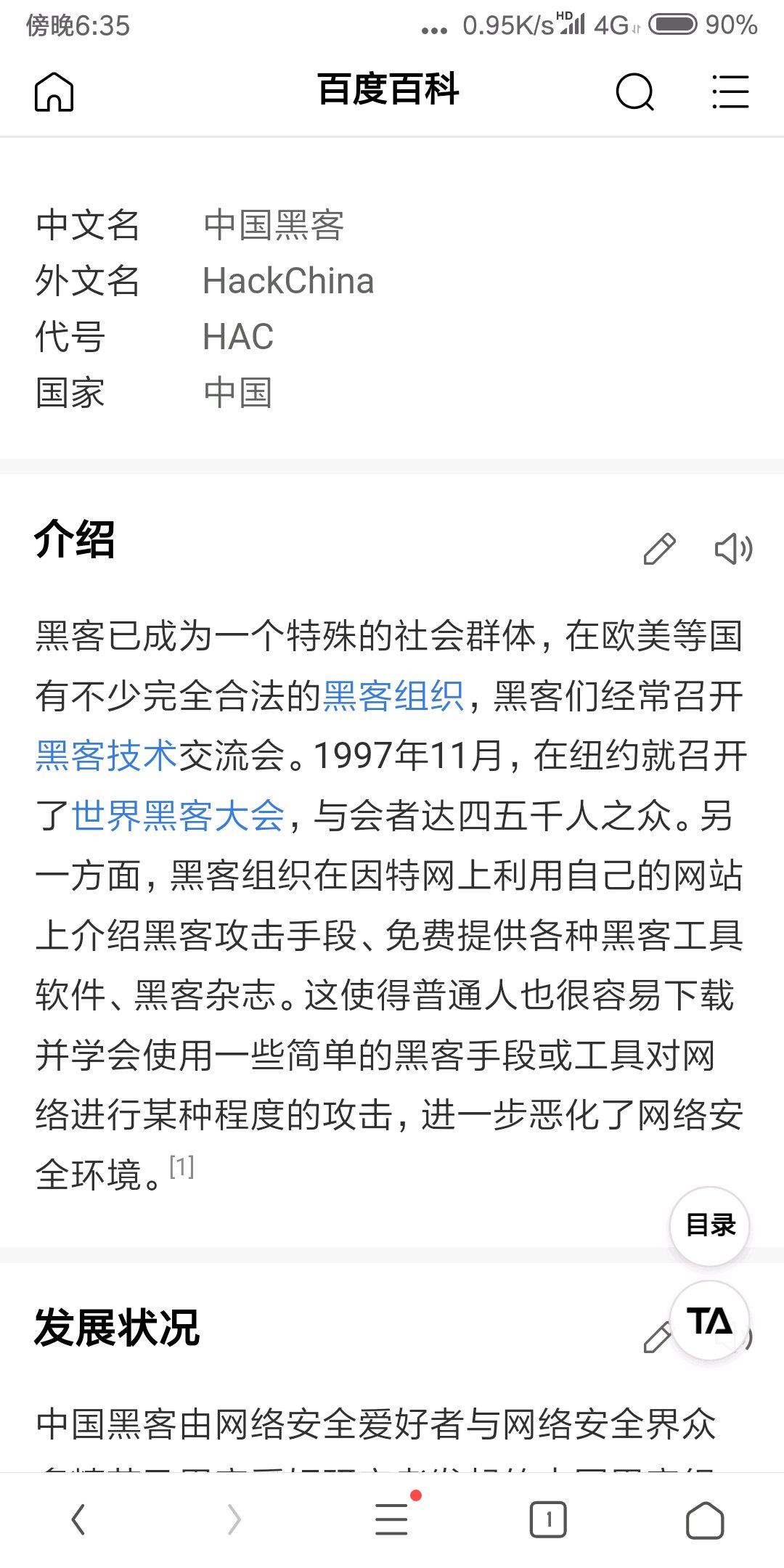
Task: Edit the 介绍 section with pencil icon
Action: click(659, 549)
